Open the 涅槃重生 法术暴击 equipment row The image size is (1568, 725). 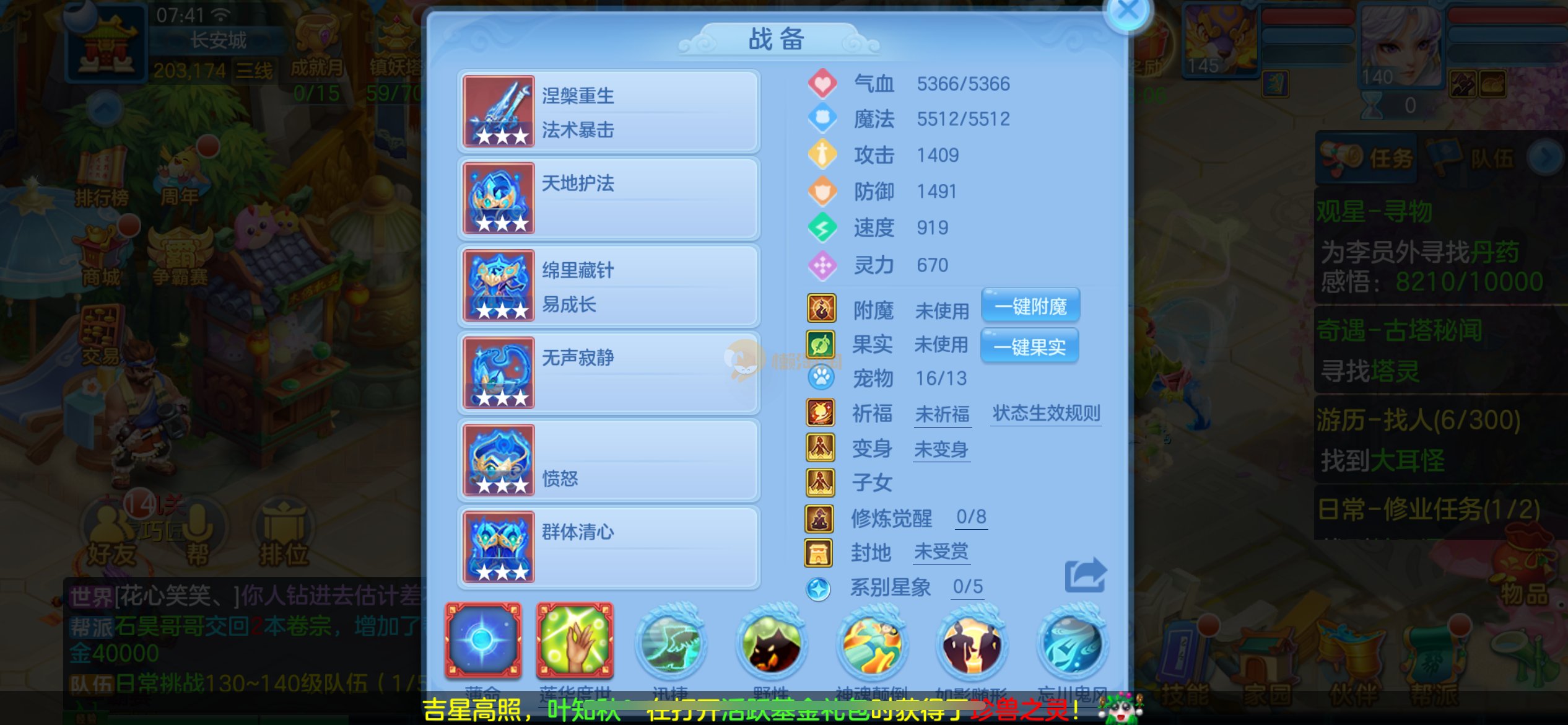[x=609, y=112]
